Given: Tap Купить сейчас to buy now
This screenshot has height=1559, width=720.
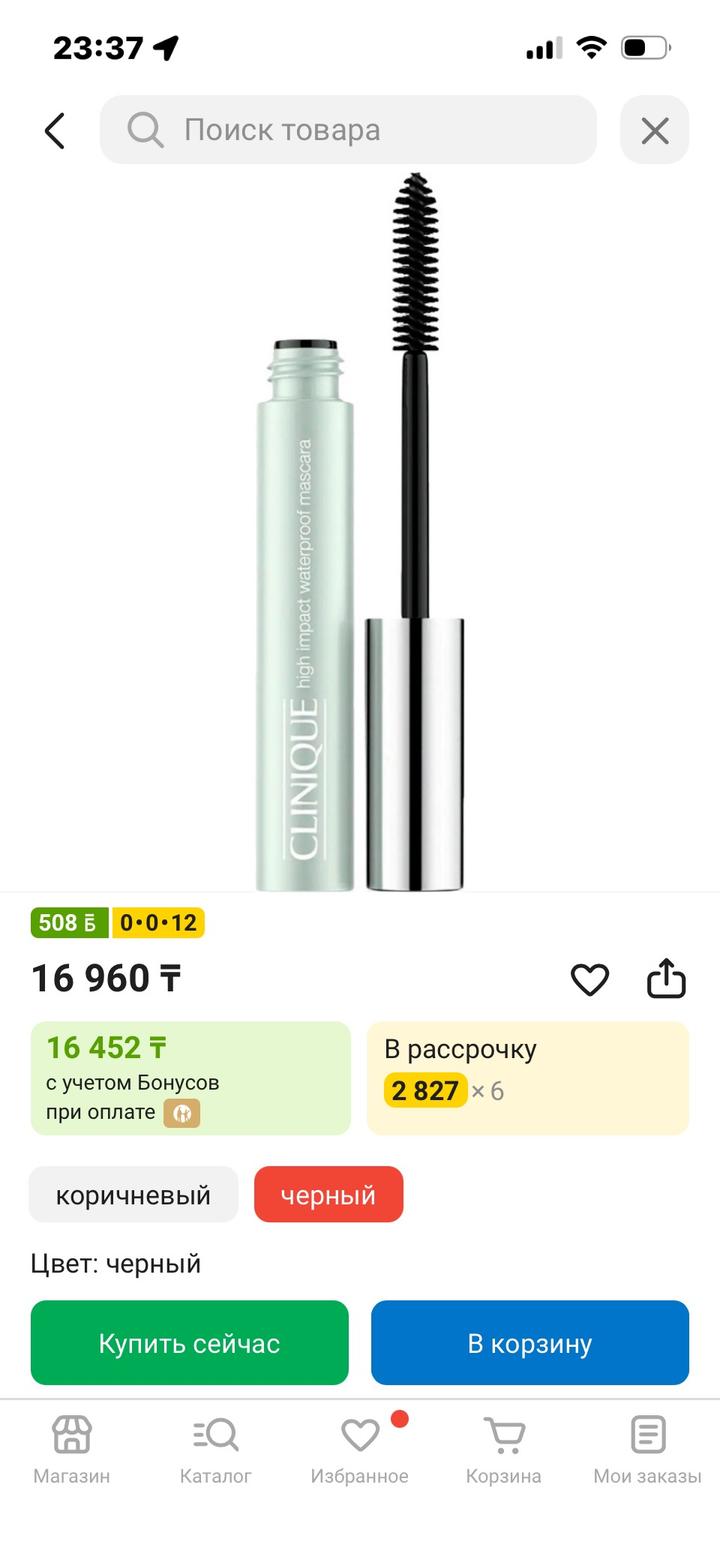Looking at the screenshot, I should tap(189, 1343).
